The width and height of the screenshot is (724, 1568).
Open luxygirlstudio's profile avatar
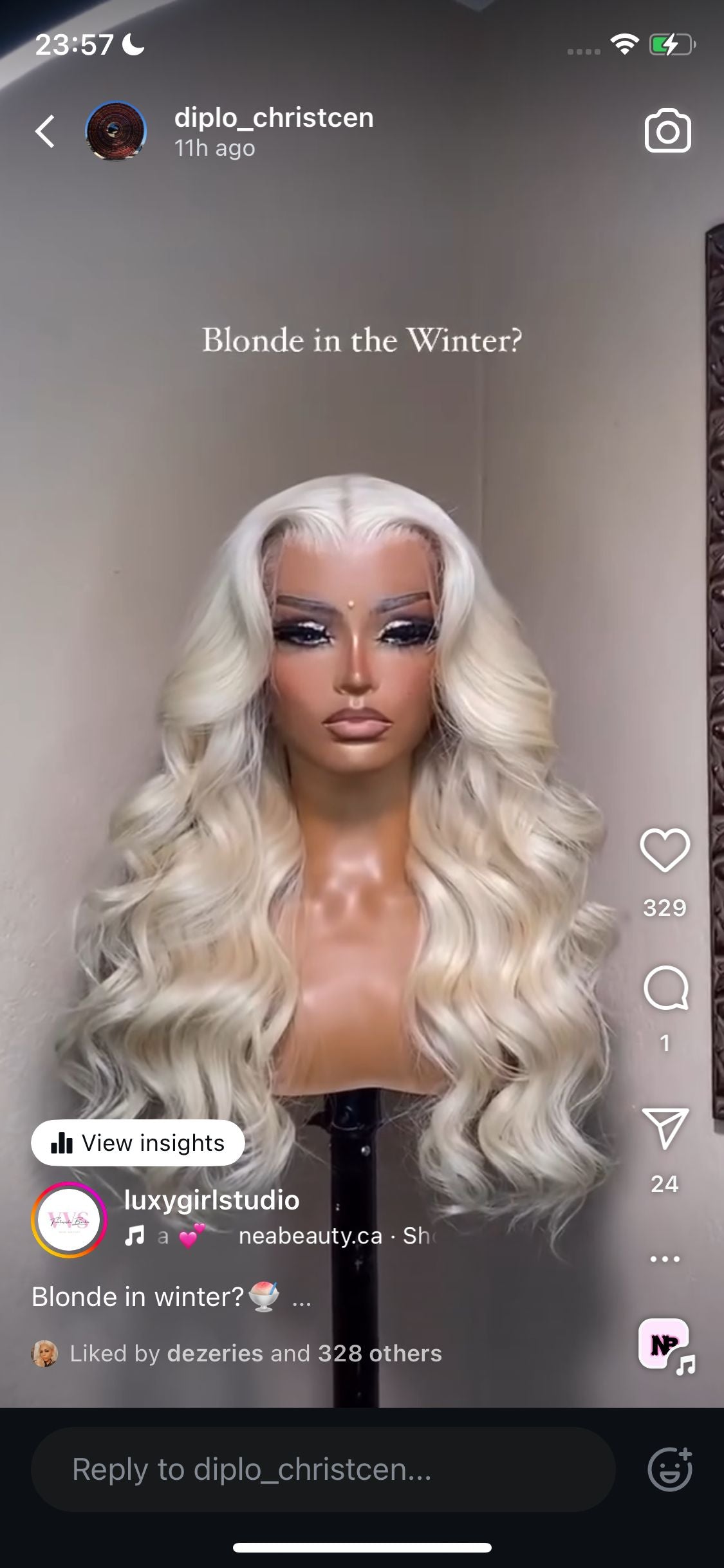(x=69, y=1220)
